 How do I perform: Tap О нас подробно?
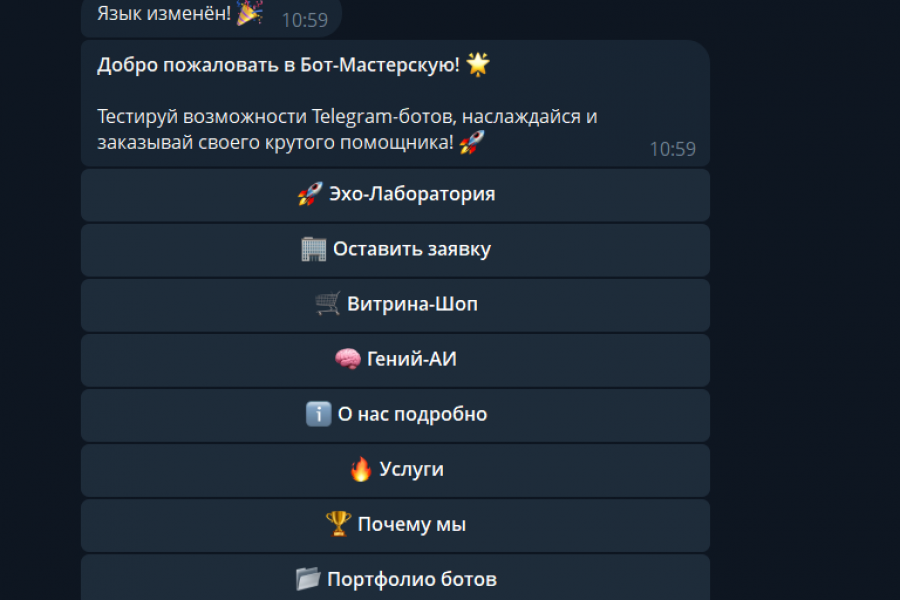[x=395, y=414]
